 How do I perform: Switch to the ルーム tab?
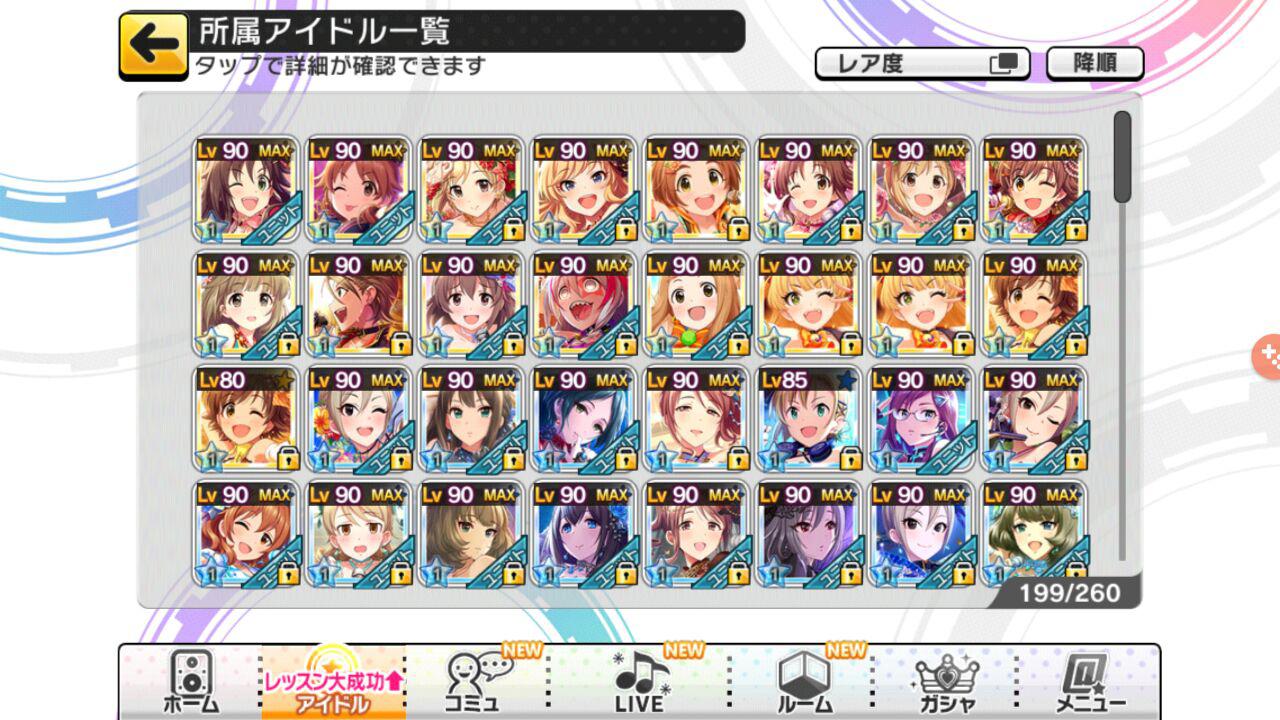(x=805, y=682)
